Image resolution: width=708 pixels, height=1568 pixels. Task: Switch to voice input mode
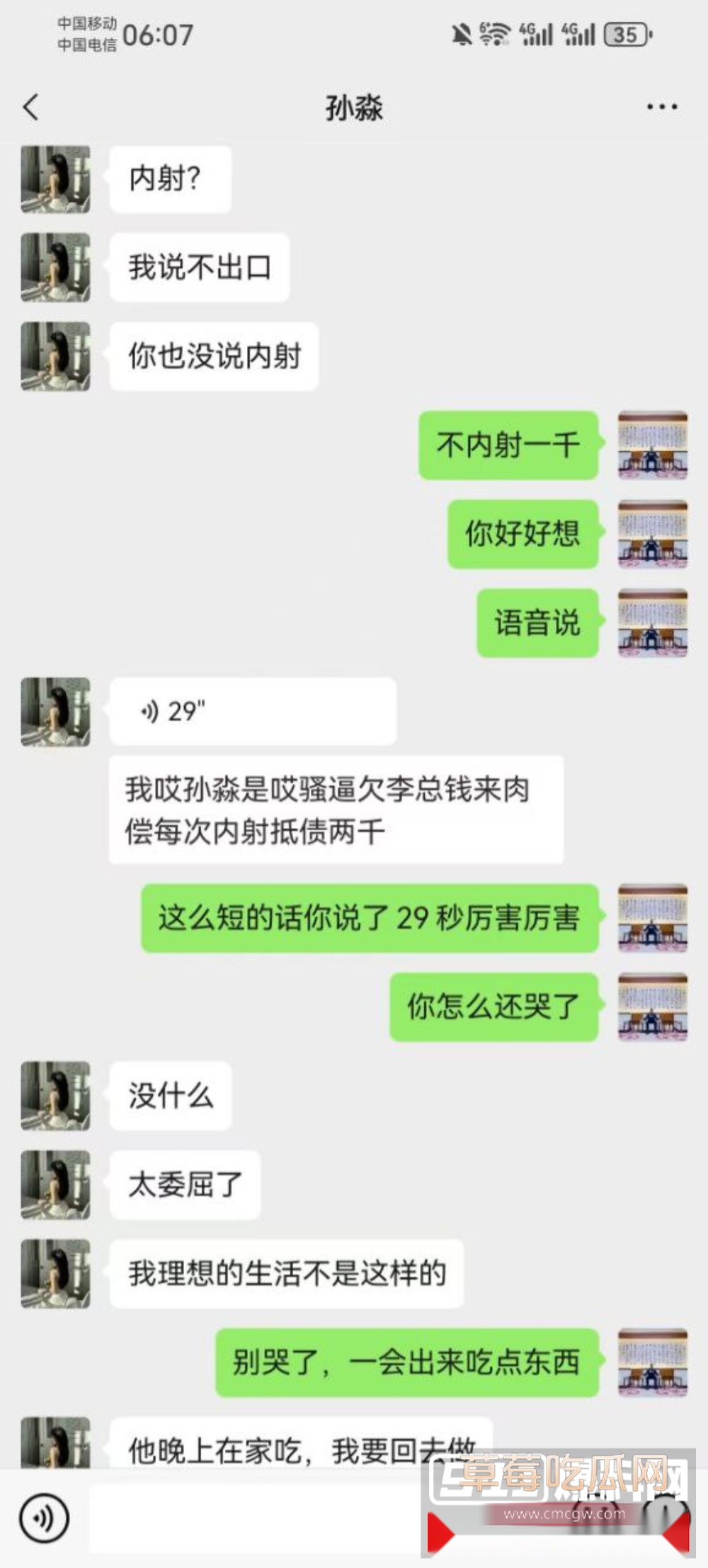pyautogui.click(x=44, y=1518)
